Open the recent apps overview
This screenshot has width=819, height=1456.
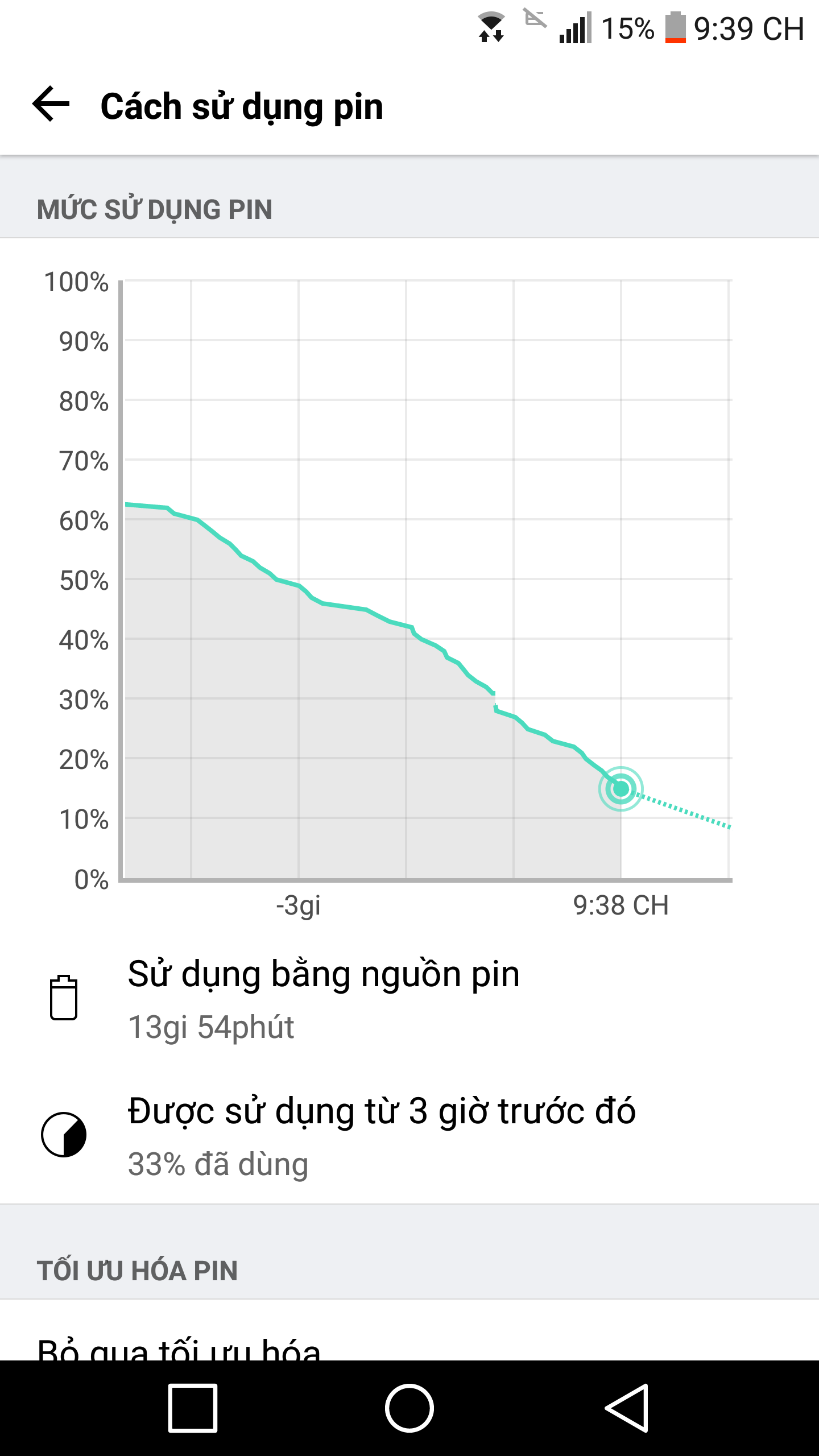193,1408
